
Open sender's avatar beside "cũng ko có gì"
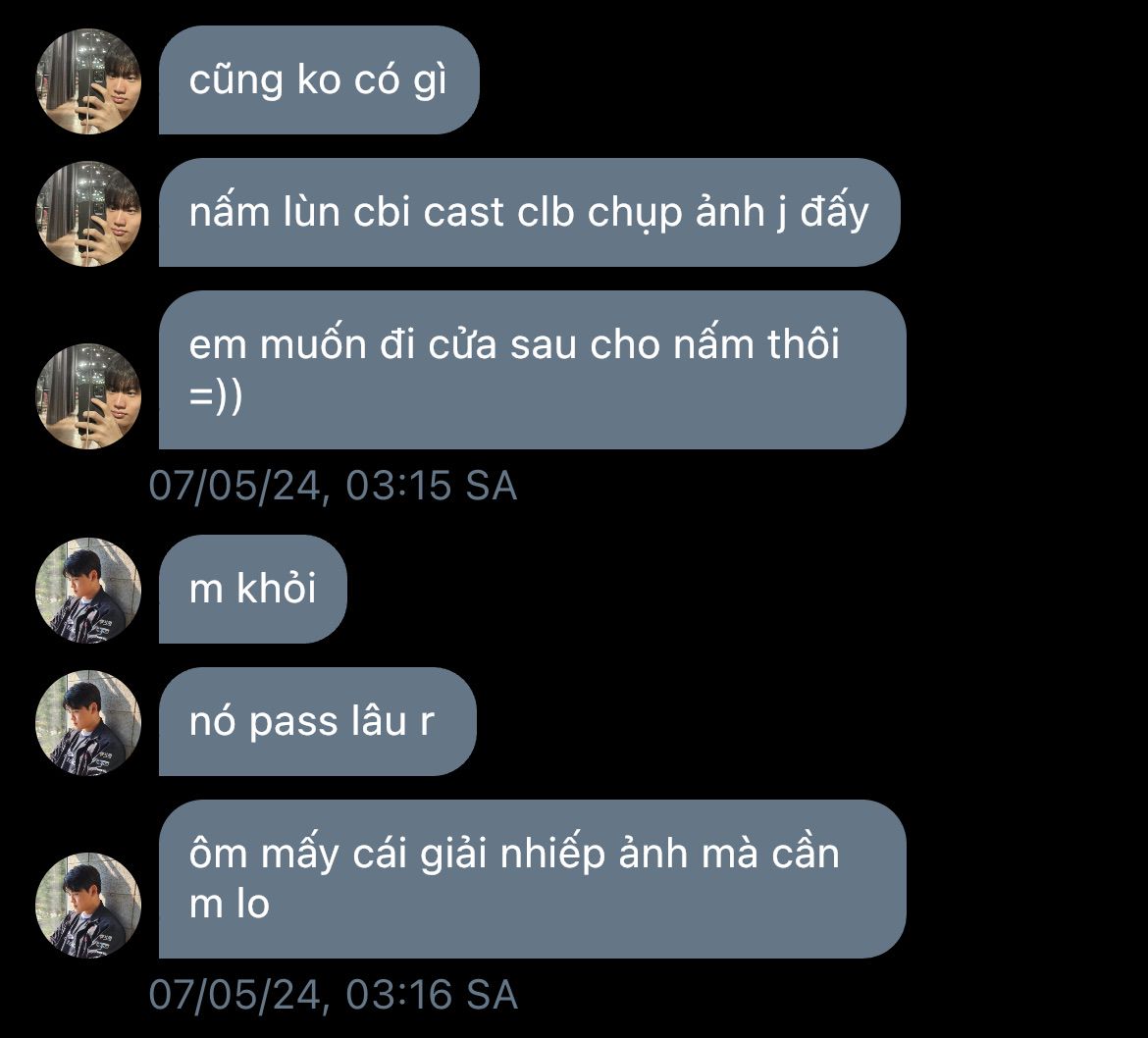point(88,81)
